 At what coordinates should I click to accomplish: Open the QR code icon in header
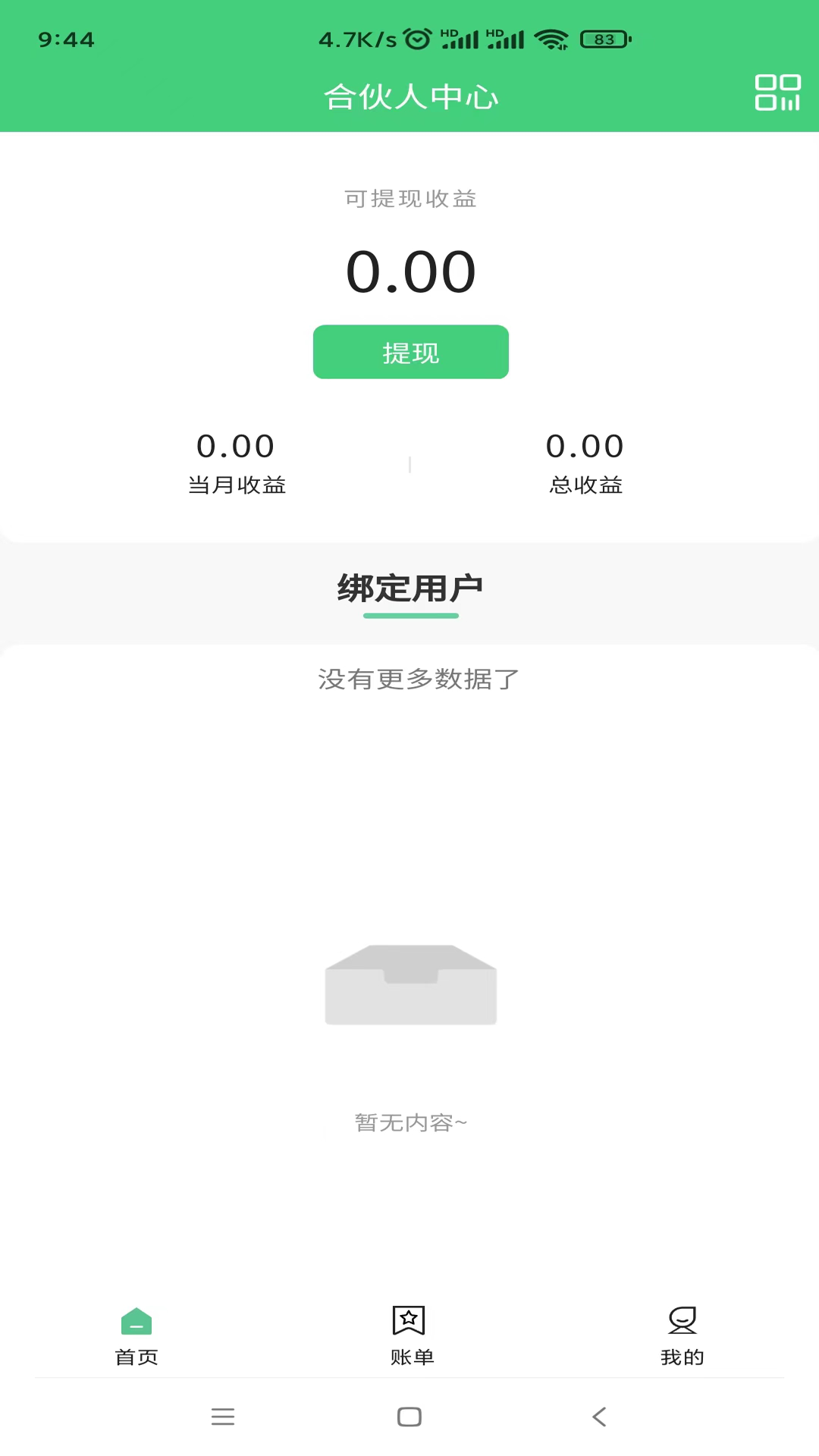point(777,93)
